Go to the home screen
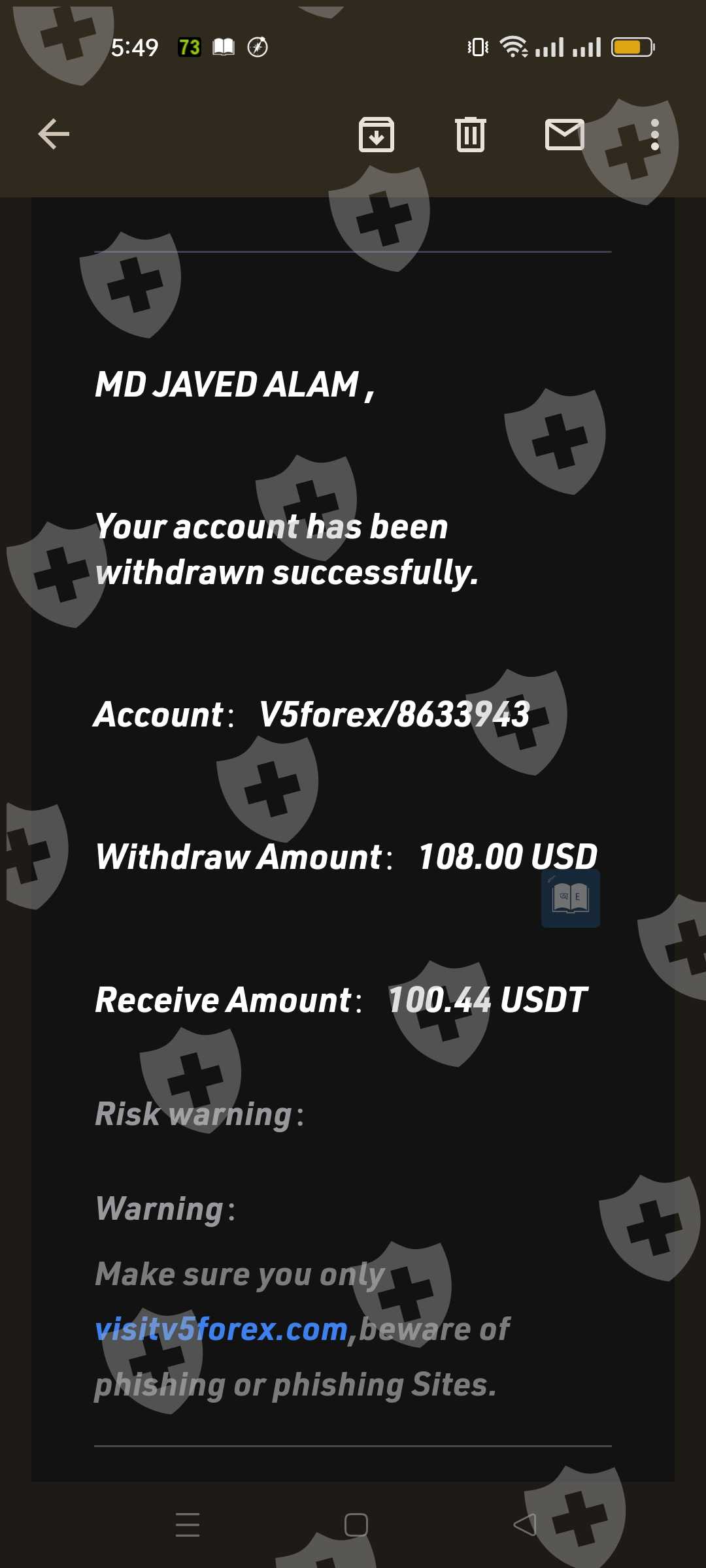706x1568 pixels. [x=356, y=1525]
